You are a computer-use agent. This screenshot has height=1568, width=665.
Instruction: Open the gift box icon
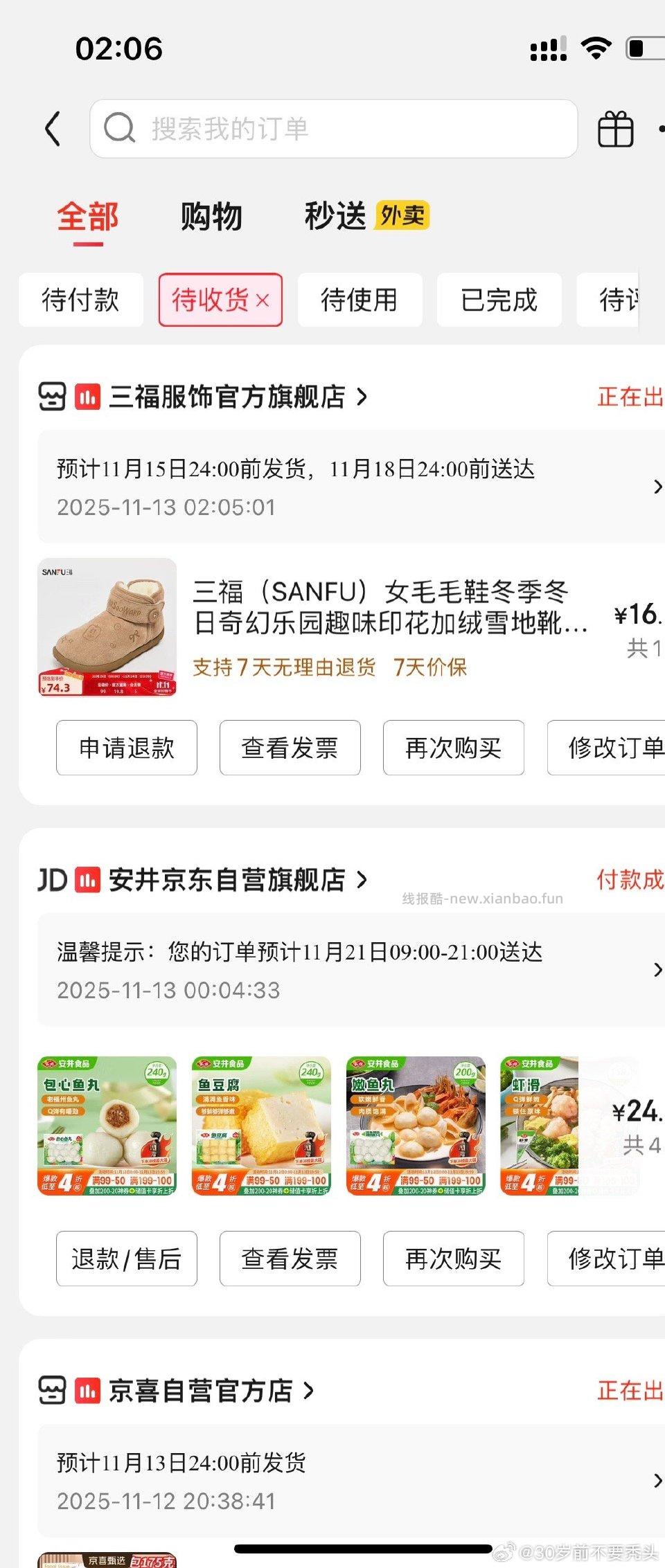click(x=615, y=129)
